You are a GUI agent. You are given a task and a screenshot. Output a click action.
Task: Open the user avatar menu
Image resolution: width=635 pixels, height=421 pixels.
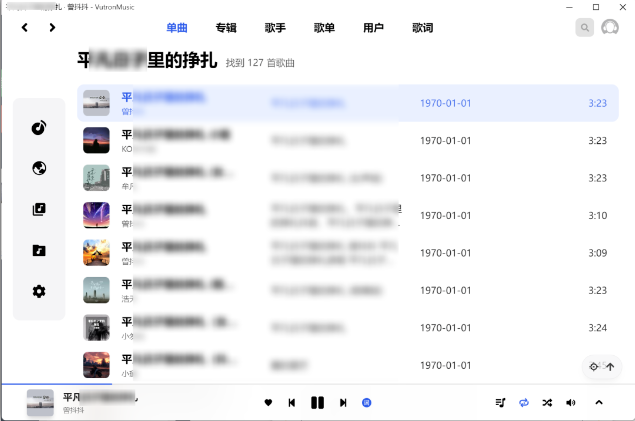[x=609, y=28]
